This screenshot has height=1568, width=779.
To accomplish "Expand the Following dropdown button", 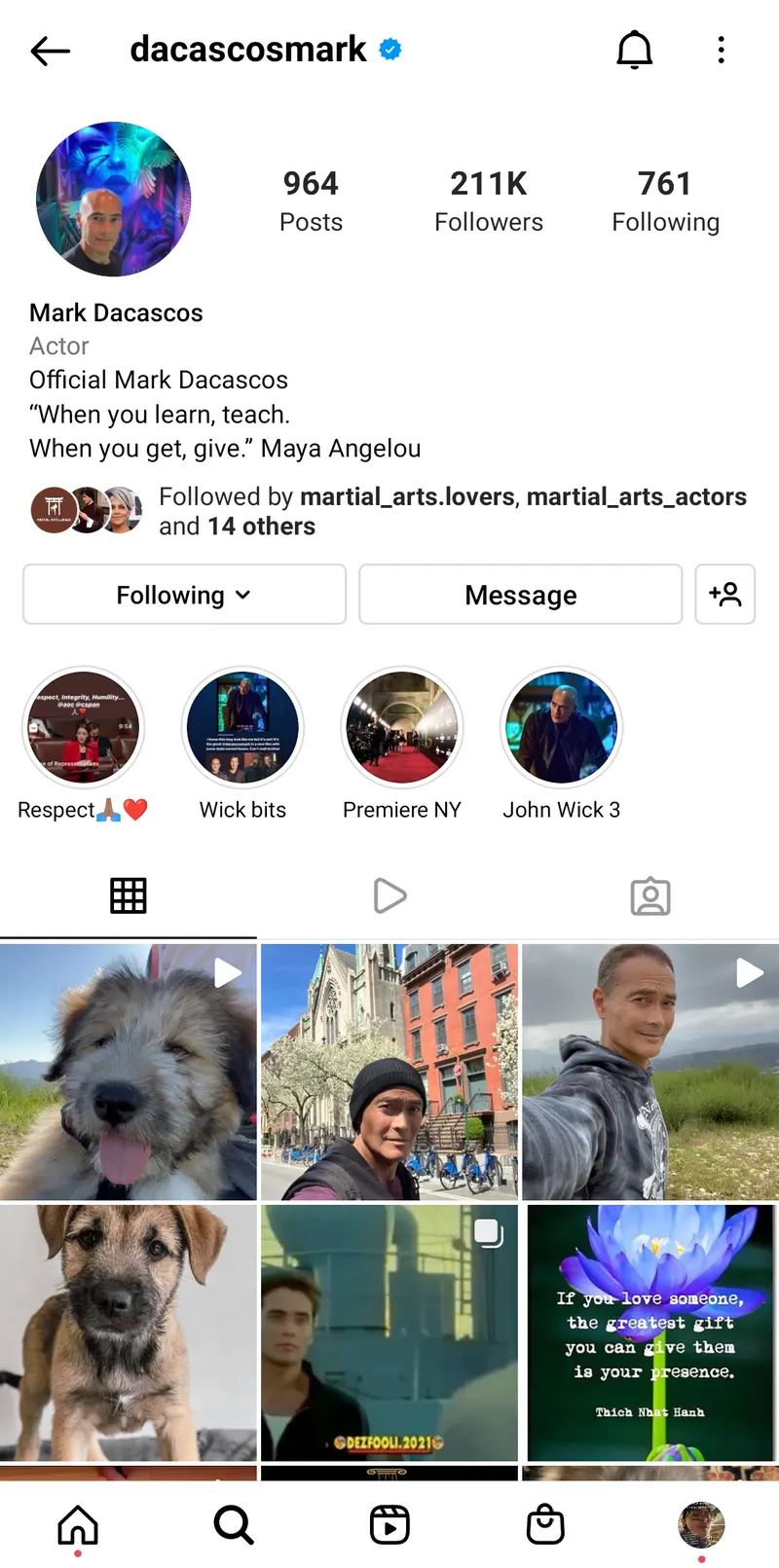I will (184, 595).
